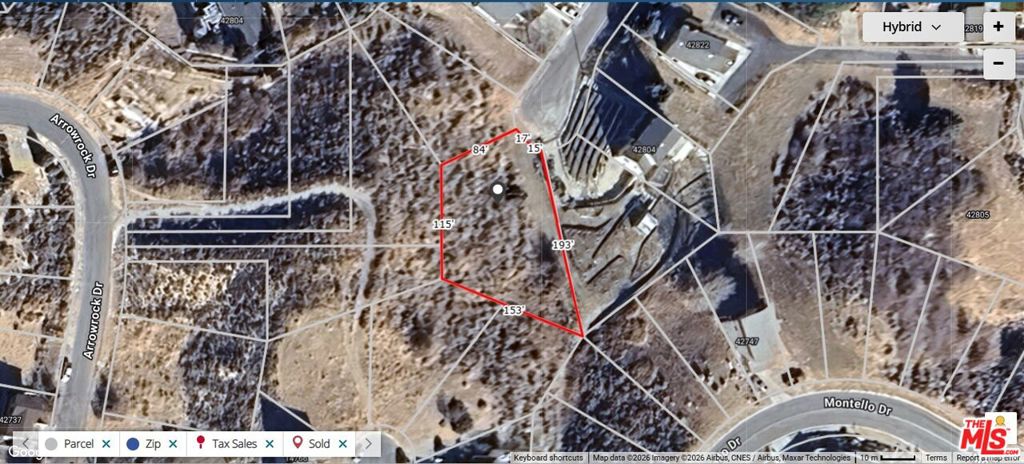This screenshot has height=464, width=1024.
Task: Zoom in with the plus button
Action: coord(999,27)
